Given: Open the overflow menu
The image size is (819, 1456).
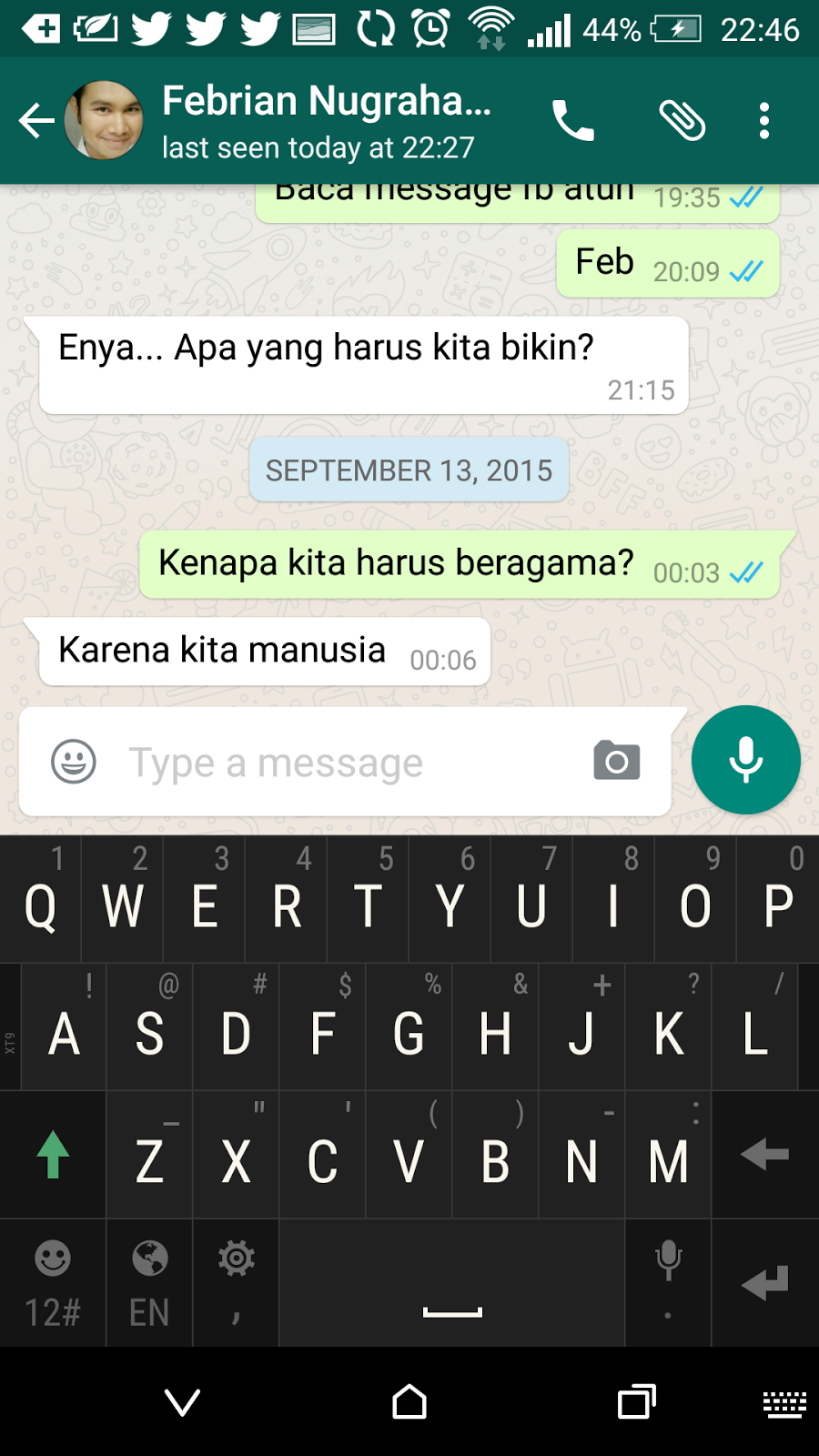Looking at the screenshot, I should 764,120.
